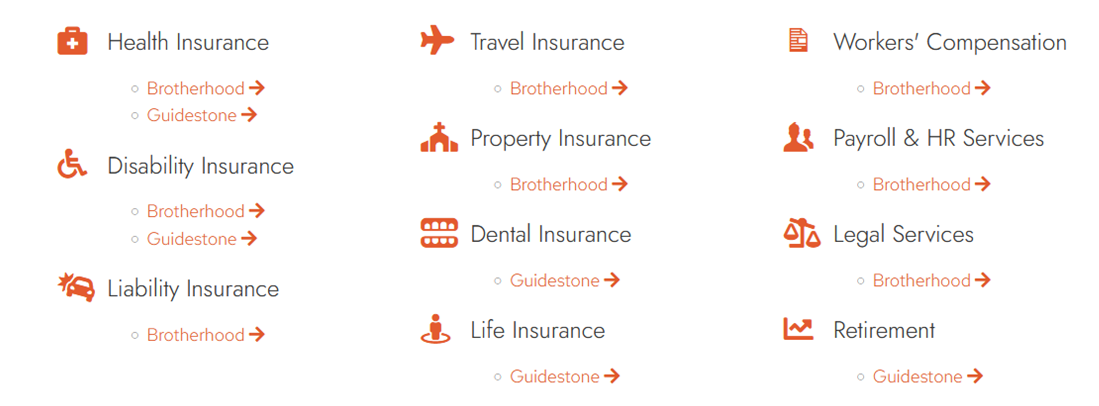The height and width of the screenshot is (406, 1099).
Task: Select Brotherhood under Legal Services
Action: 931,281
